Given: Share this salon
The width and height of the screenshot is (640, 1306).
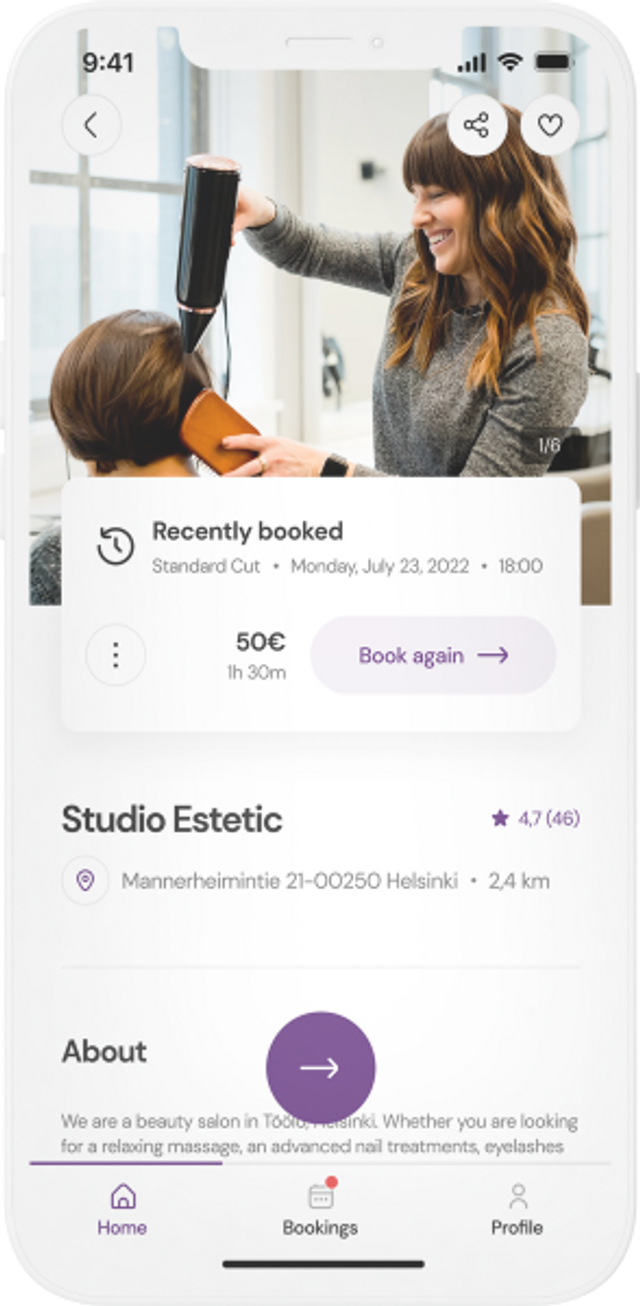Looking at the screenshot, I should (x=476, y=125).
